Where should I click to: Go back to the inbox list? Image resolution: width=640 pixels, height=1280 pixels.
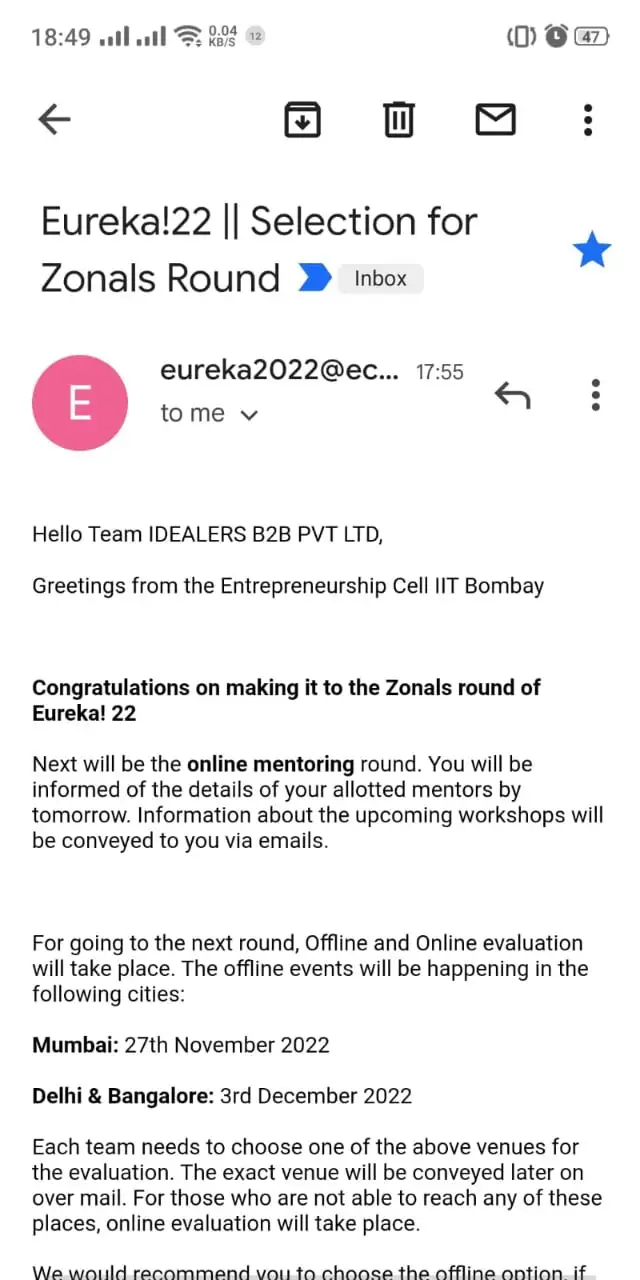pos(54,120)
